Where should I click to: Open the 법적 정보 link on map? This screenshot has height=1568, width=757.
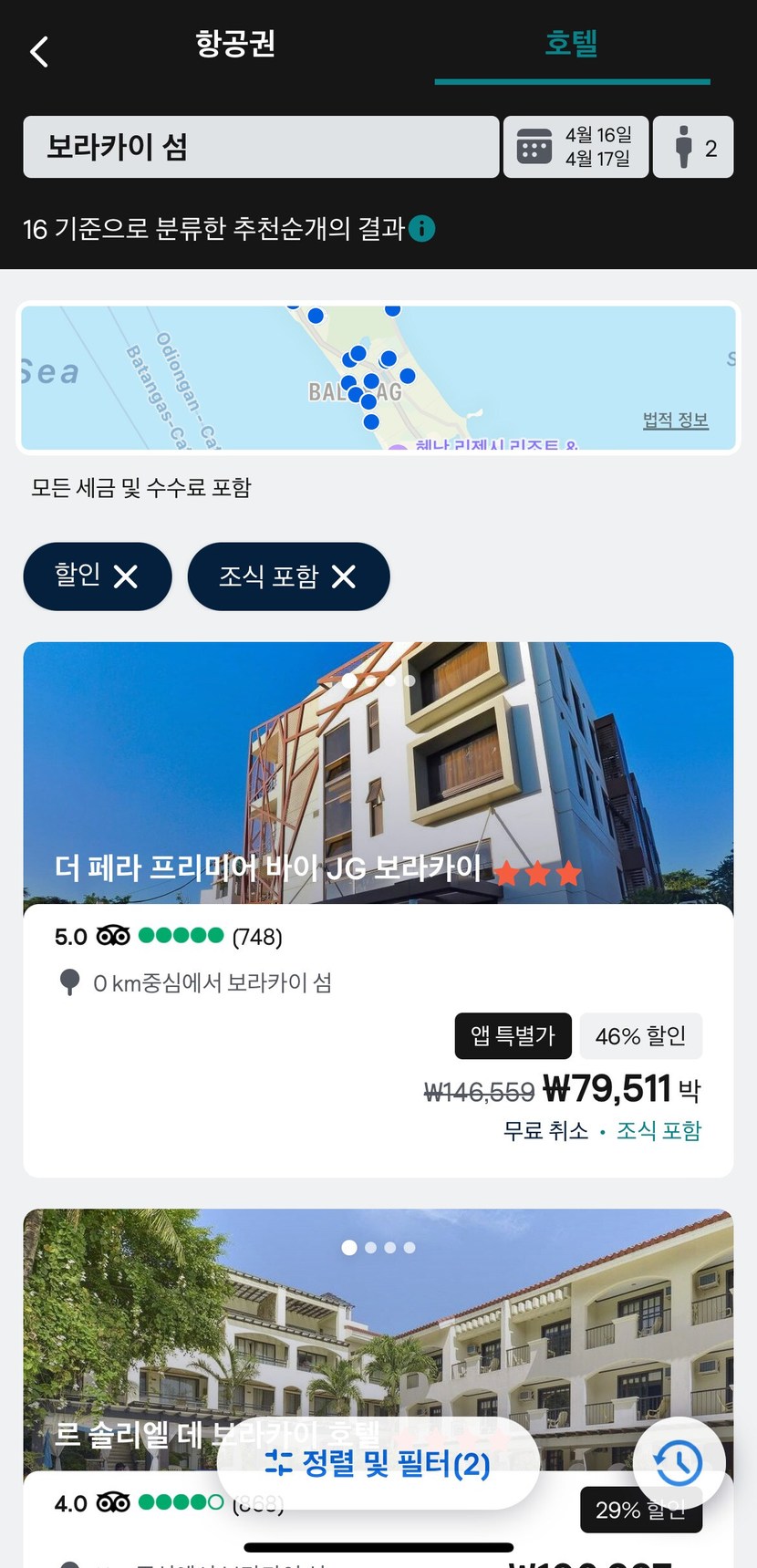click(x=675, y=421)
